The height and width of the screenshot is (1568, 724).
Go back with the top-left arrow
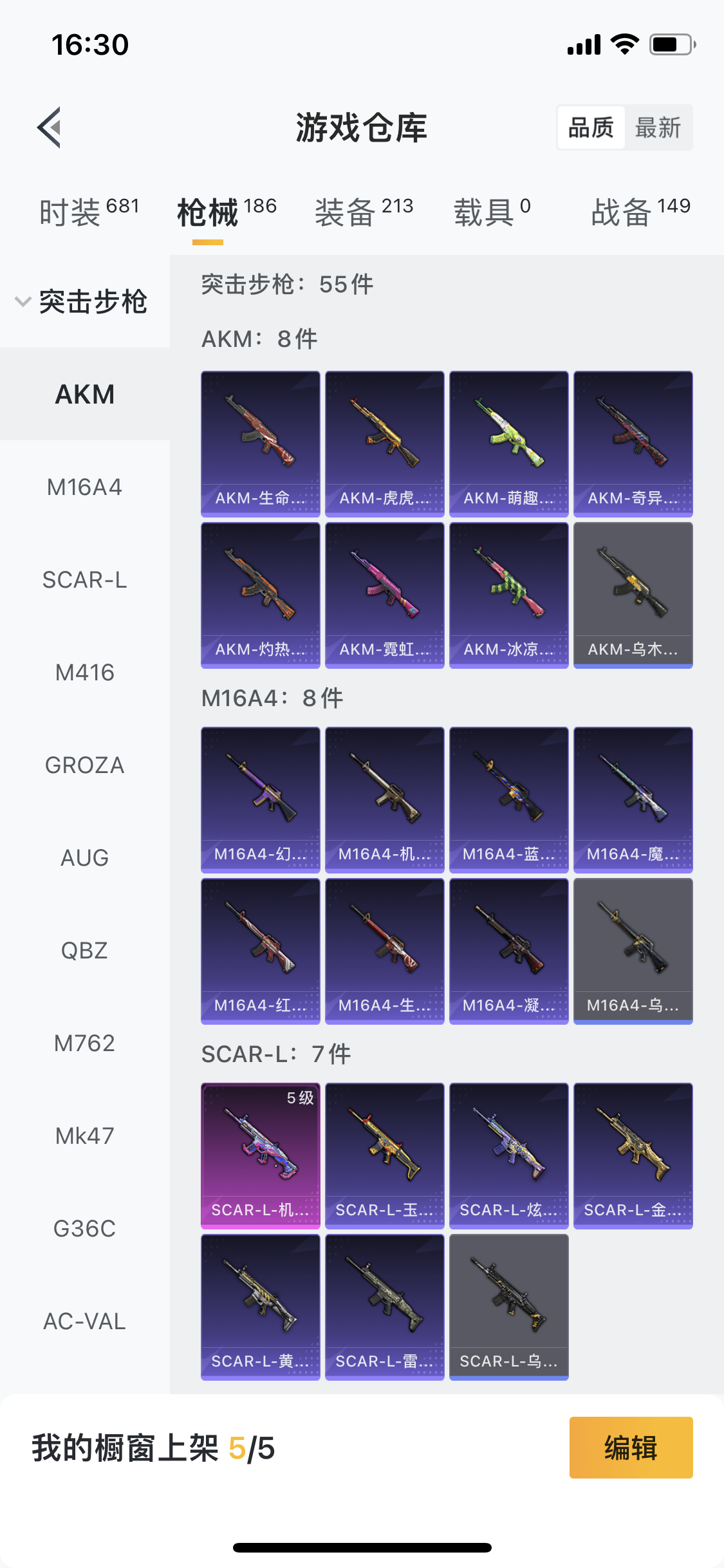[x=50, y=127]
